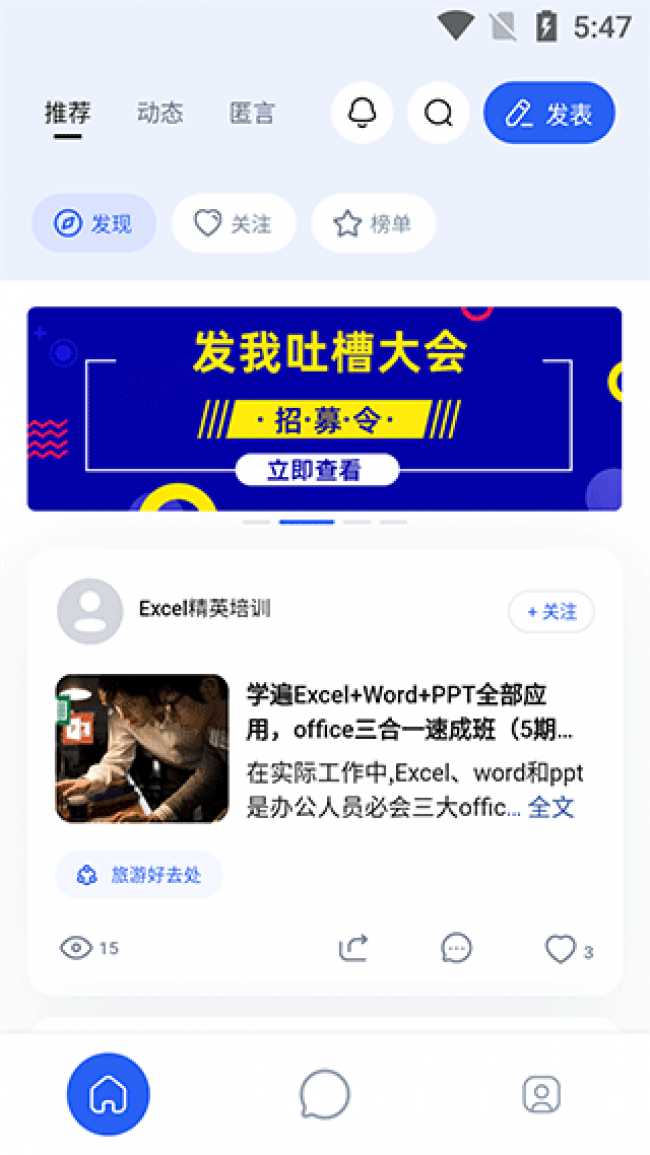650x1155 pixels.
Task: Share the Excel精英培训 post
Action: (x=353, y=947)
